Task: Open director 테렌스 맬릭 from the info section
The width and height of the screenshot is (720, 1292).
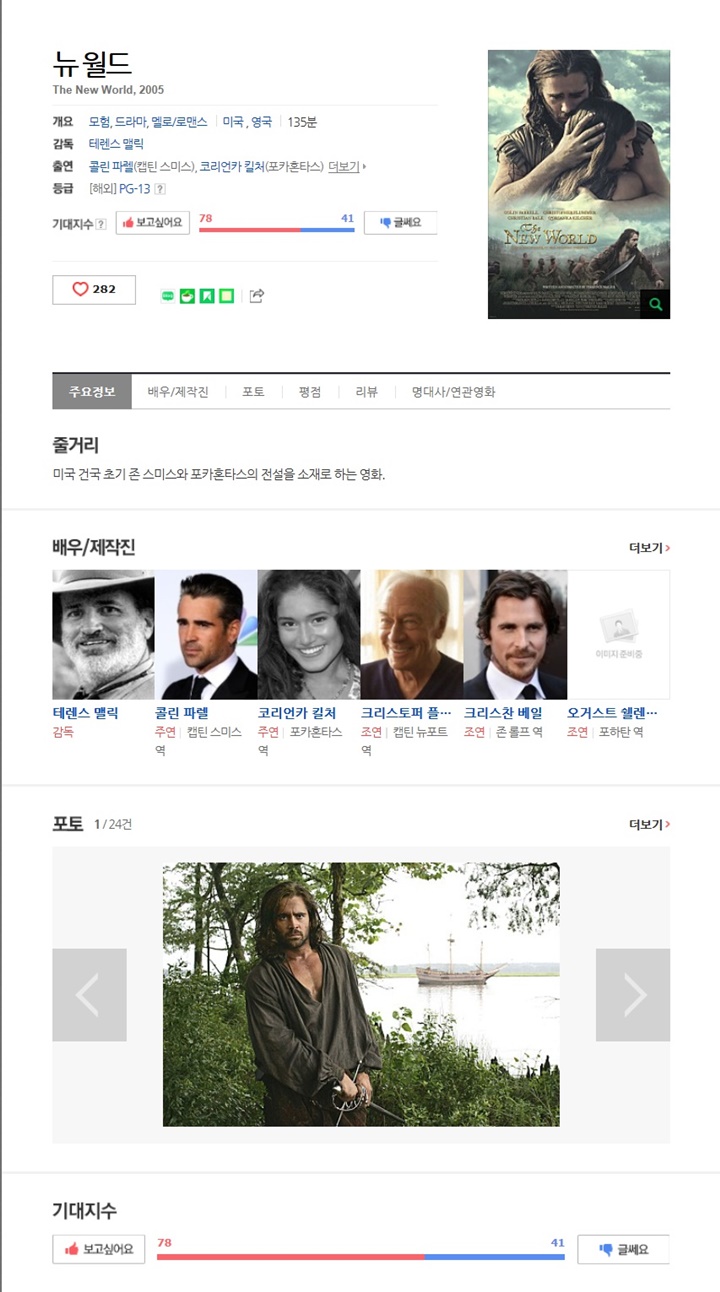Action: (x=116, y=144)
